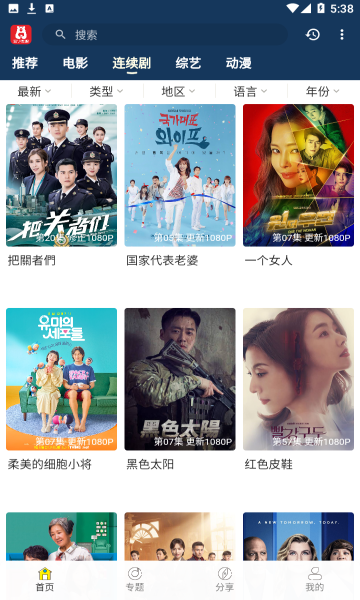Go to the 我的 profile tab
360x600 pixels.
314,579
